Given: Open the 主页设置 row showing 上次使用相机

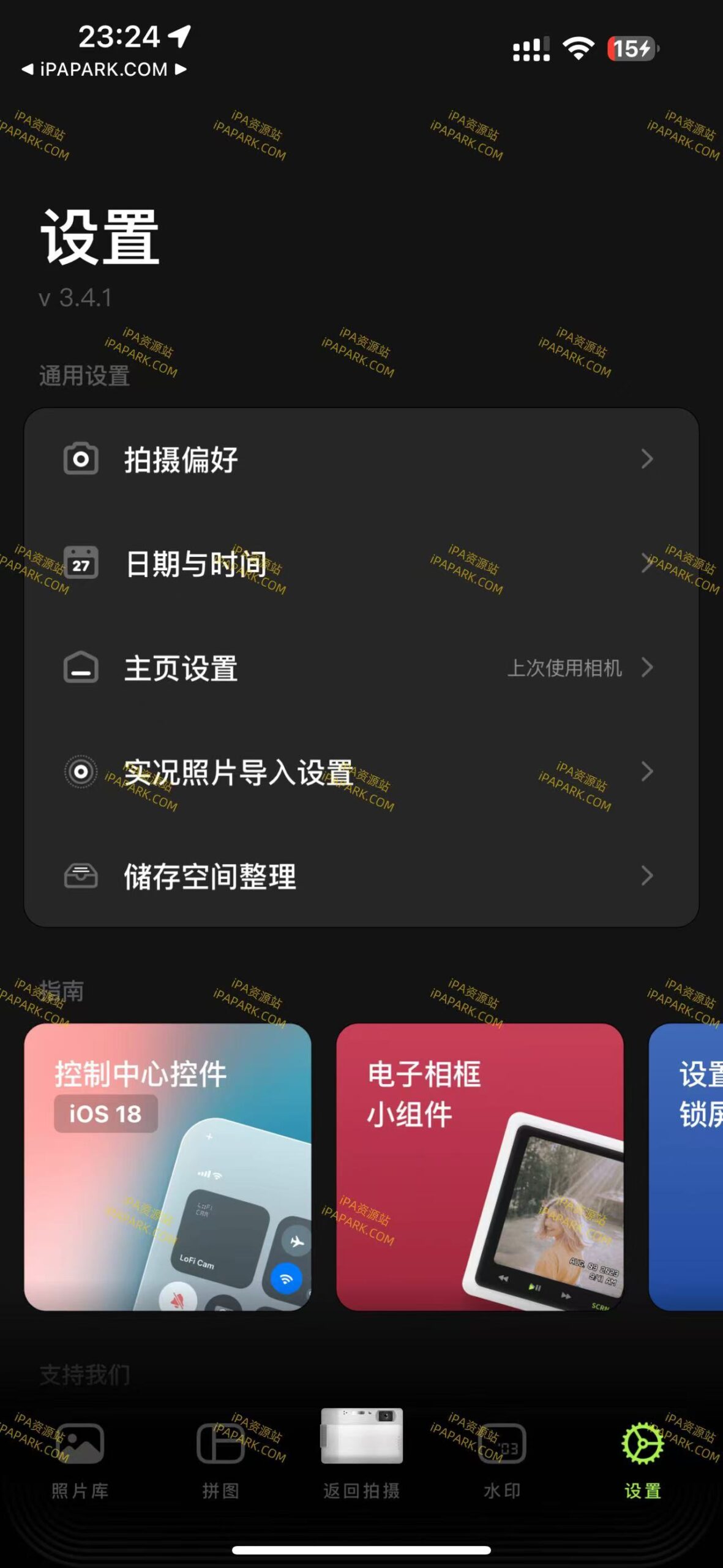Looking at the screenshot, I should 361,668.
